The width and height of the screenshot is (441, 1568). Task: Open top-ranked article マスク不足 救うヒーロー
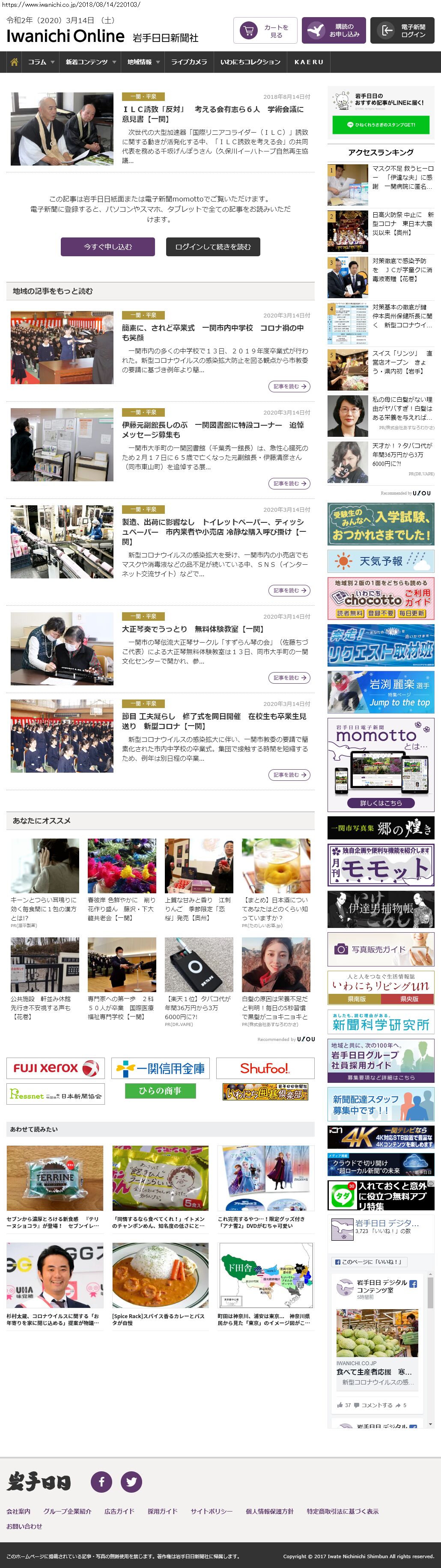[402, 177]
